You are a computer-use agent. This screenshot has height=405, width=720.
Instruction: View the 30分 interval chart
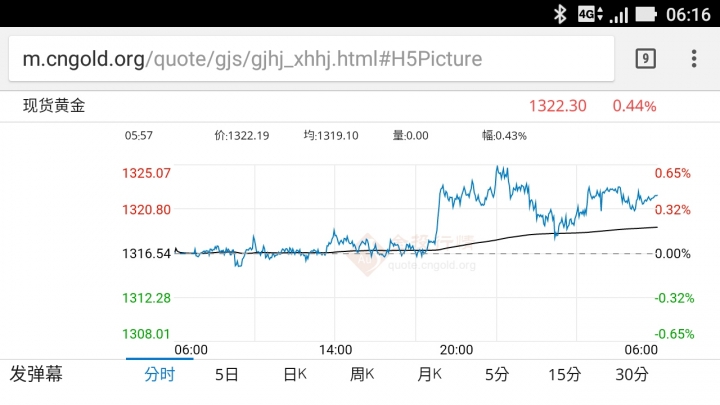(x=632, y=375)
